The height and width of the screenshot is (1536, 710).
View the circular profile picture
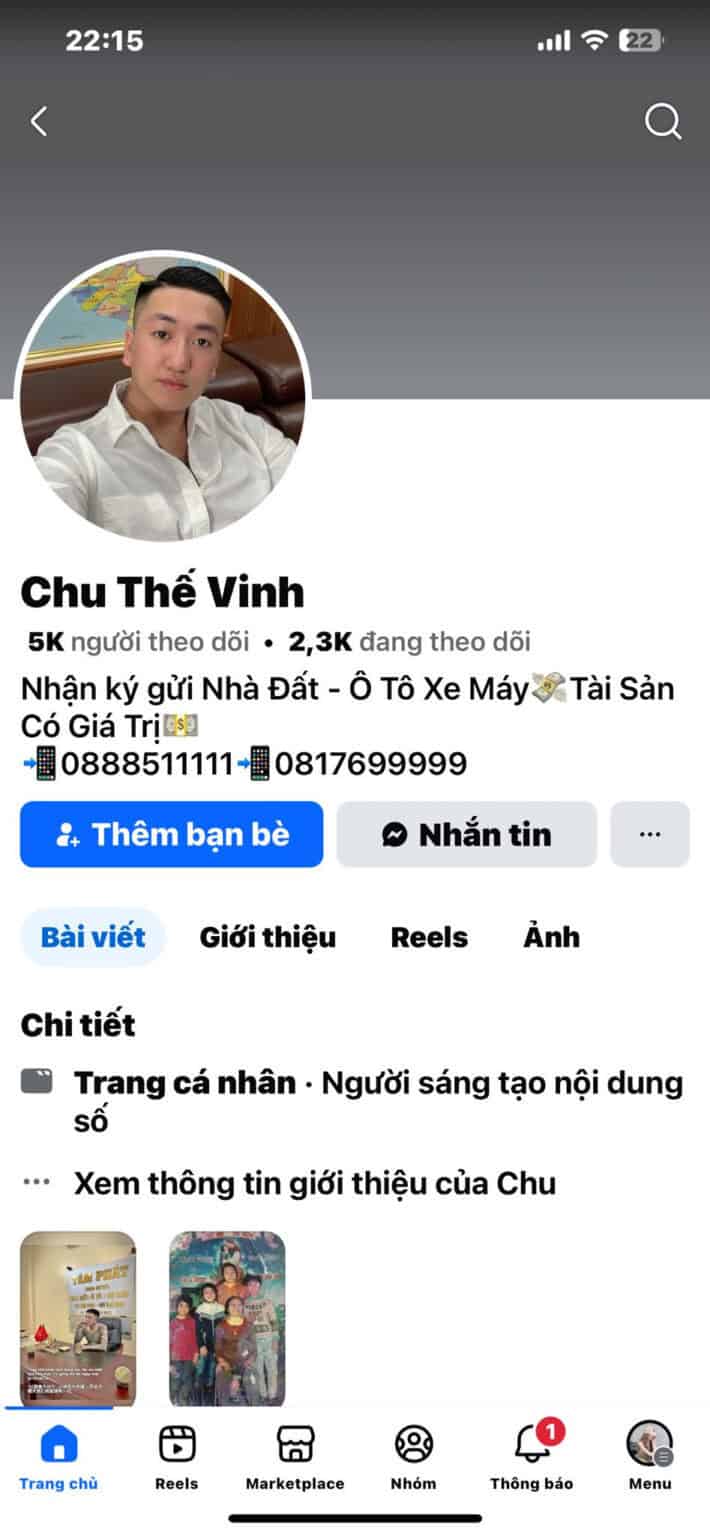(x=163, y=398)
